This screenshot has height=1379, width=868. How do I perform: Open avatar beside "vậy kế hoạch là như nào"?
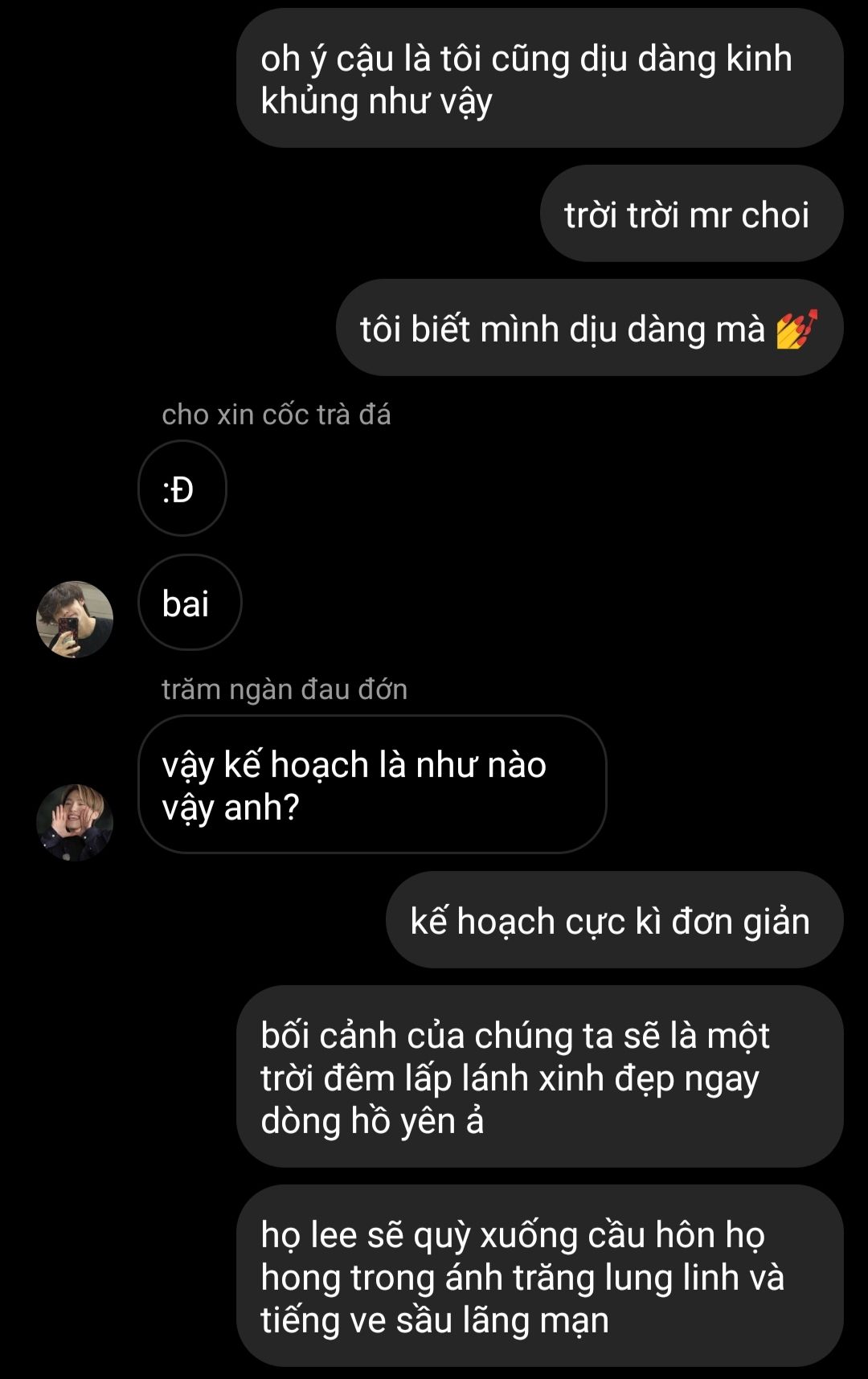[x=75, y=822]
